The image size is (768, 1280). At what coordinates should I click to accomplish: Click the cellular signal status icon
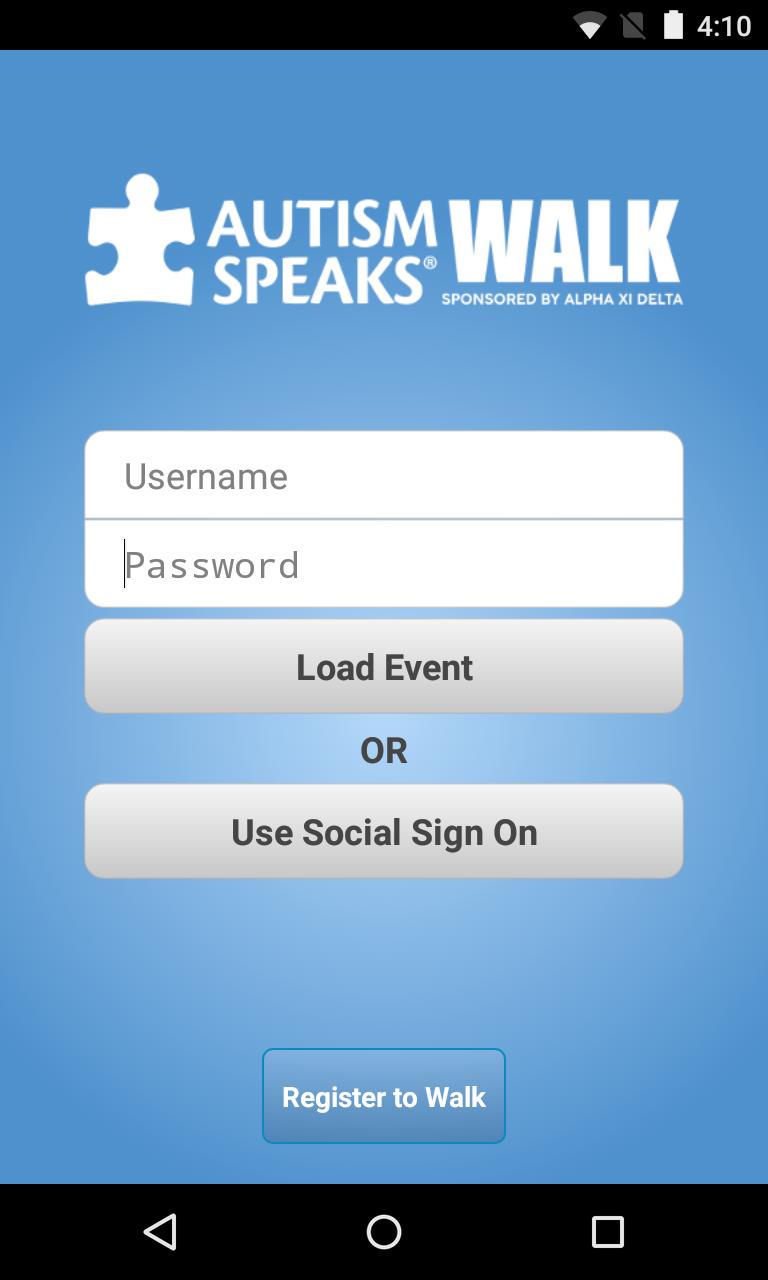633,25
